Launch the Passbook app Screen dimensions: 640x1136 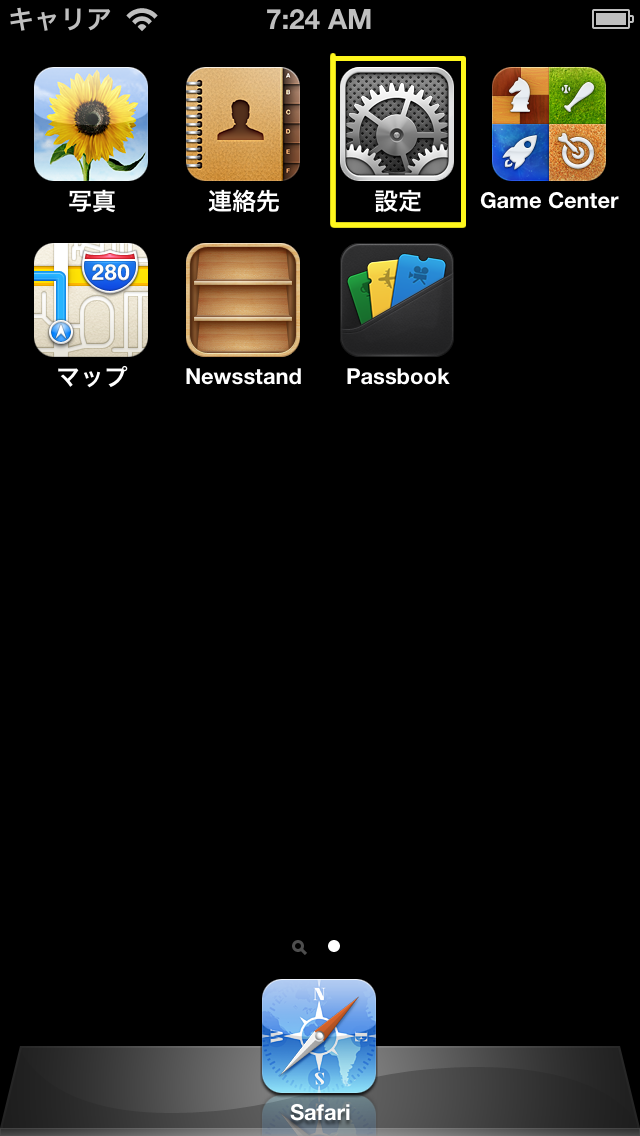tap(397, 300)
